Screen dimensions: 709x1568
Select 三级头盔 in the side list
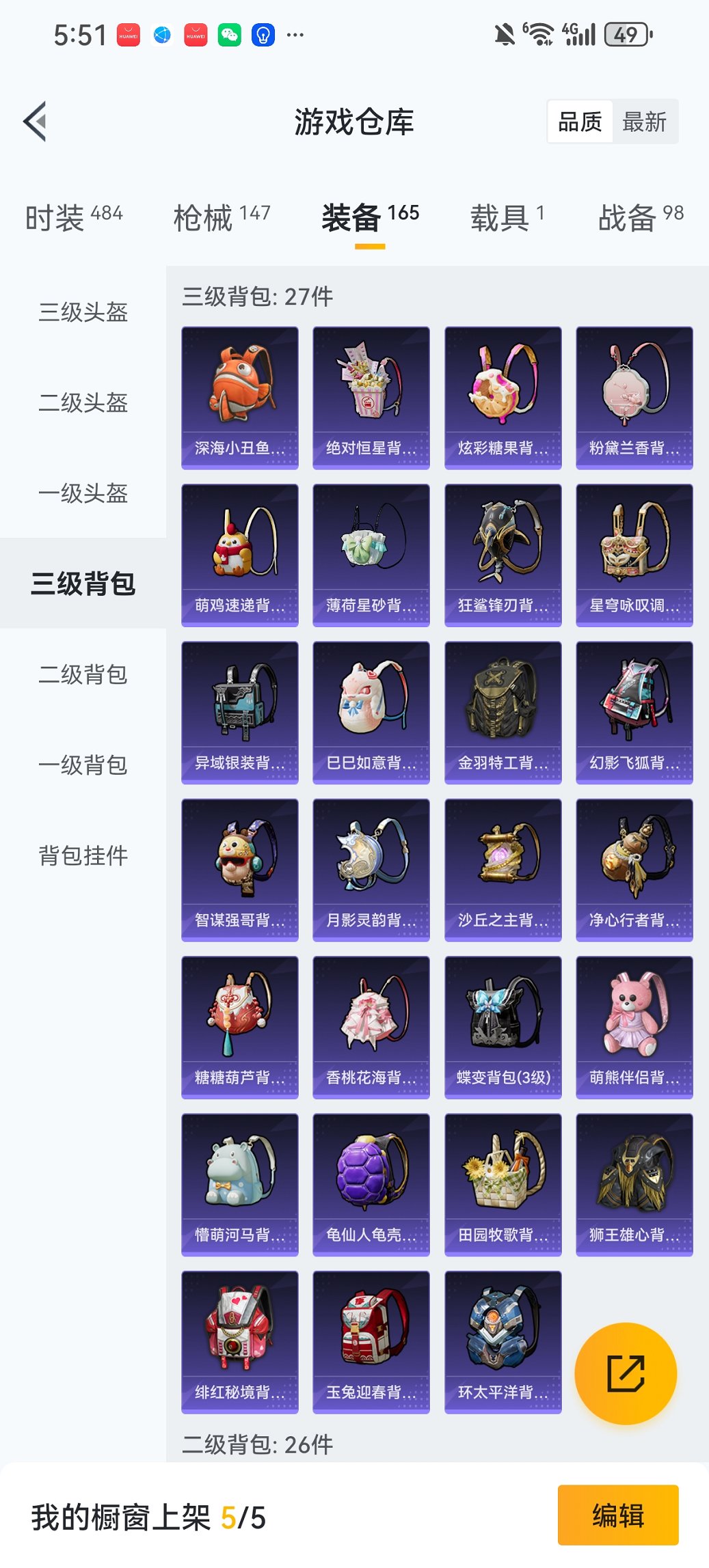click(83, 312)
